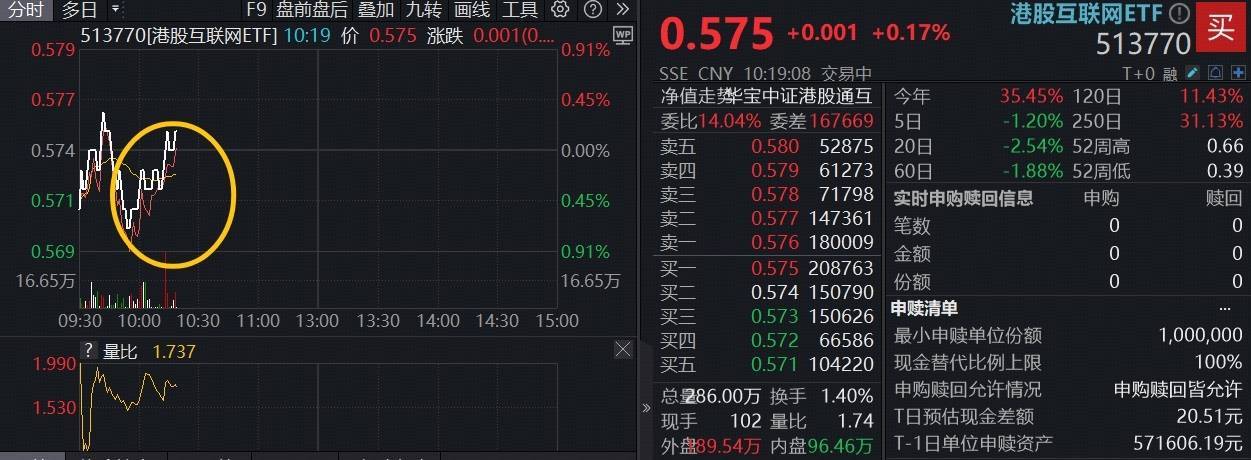Tap the red 买 buy button
This screenshot has width=1251, height=460.
(1221, 27)
